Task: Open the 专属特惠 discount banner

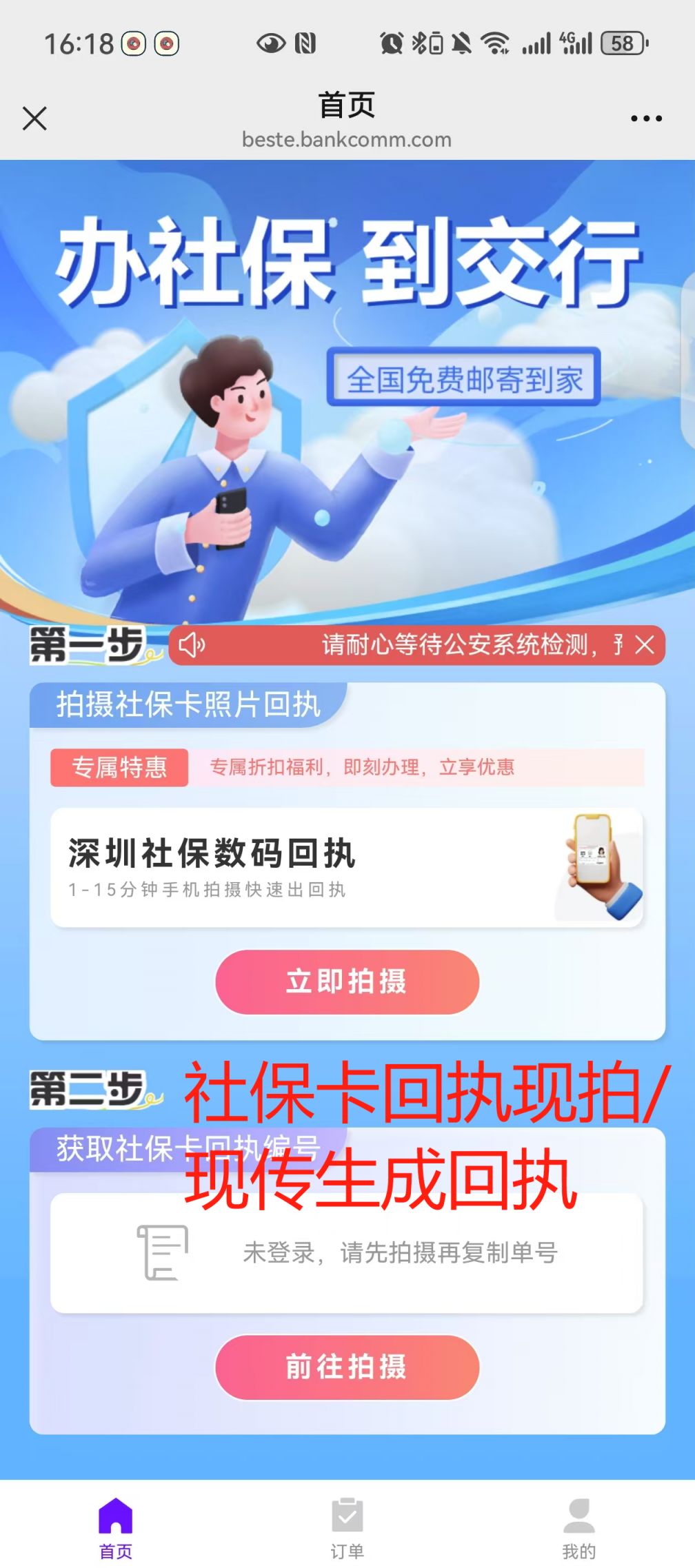Action: pyautogui.click(x=347, y=767)
